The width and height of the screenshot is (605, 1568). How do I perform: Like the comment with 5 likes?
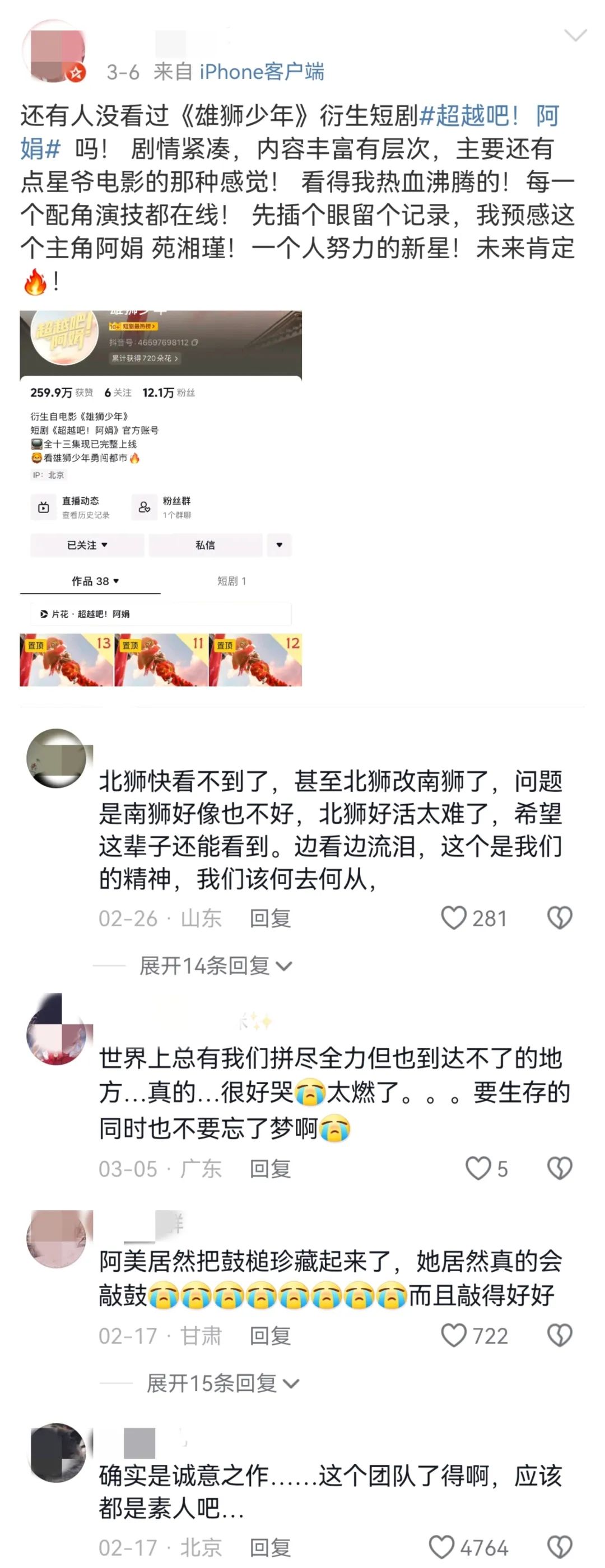478,1169
